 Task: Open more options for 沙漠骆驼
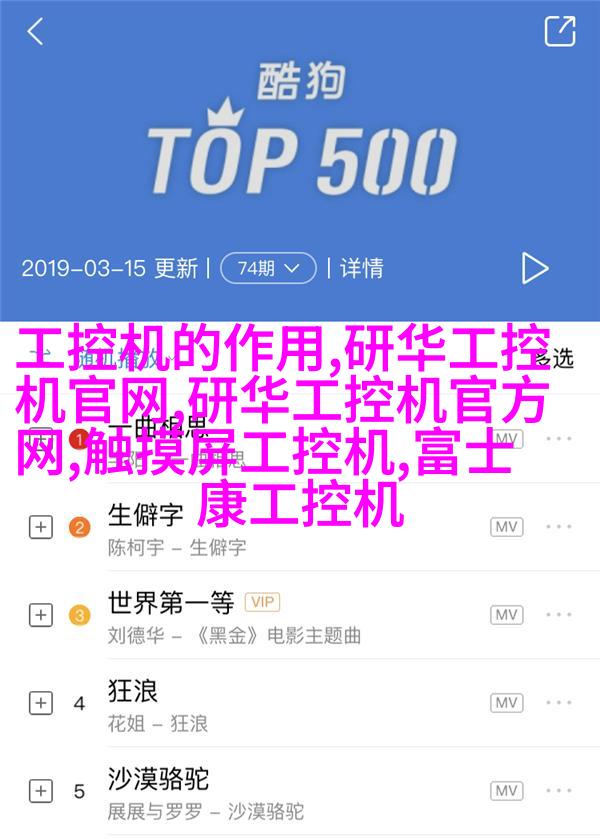point(558,790)
